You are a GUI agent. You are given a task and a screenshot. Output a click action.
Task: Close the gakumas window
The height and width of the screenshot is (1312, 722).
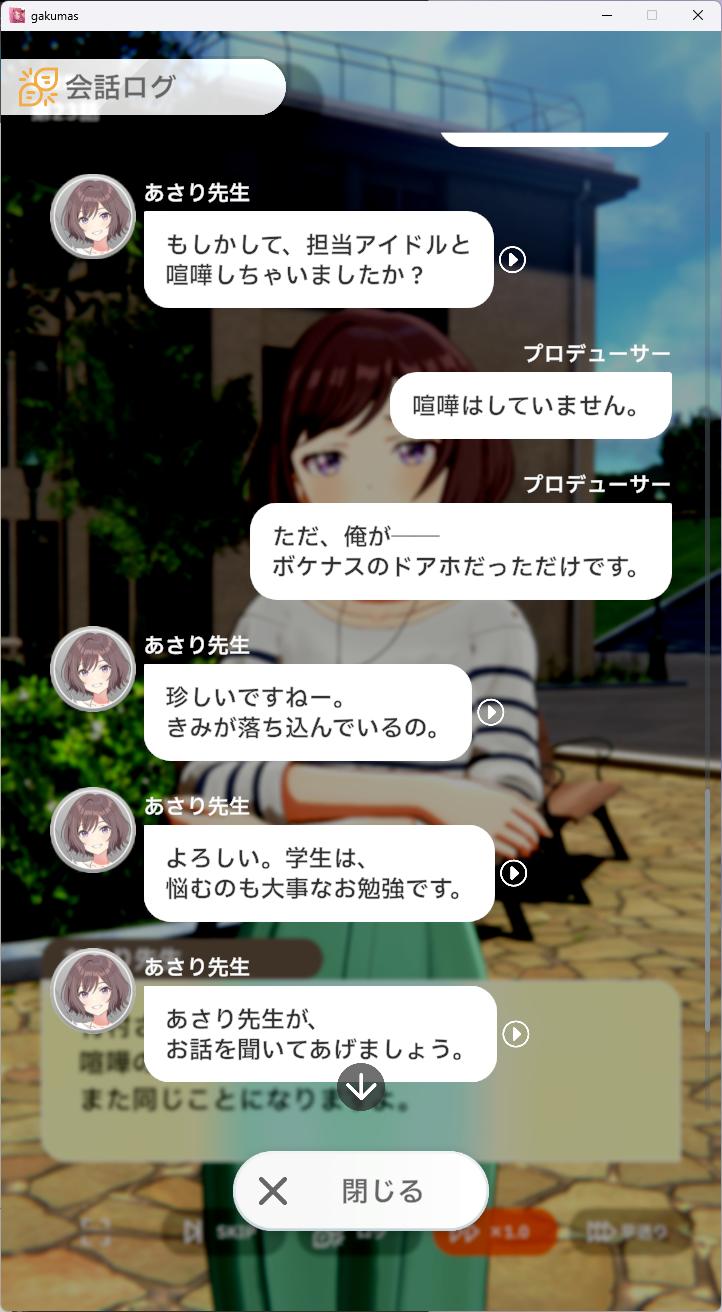[698, 15]
